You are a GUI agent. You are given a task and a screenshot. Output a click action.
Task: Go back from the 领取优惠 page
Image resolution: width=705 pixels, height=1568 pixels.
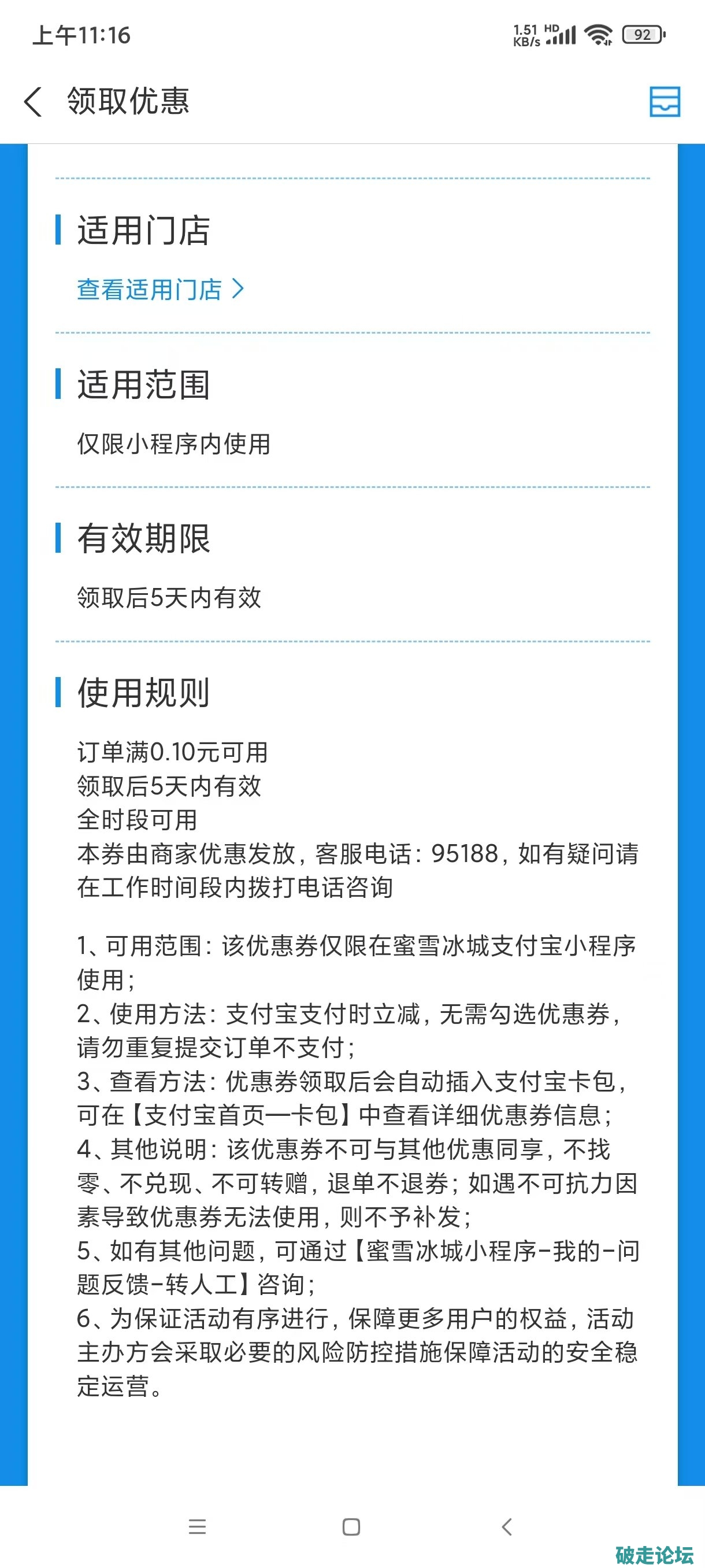(34, 102)
